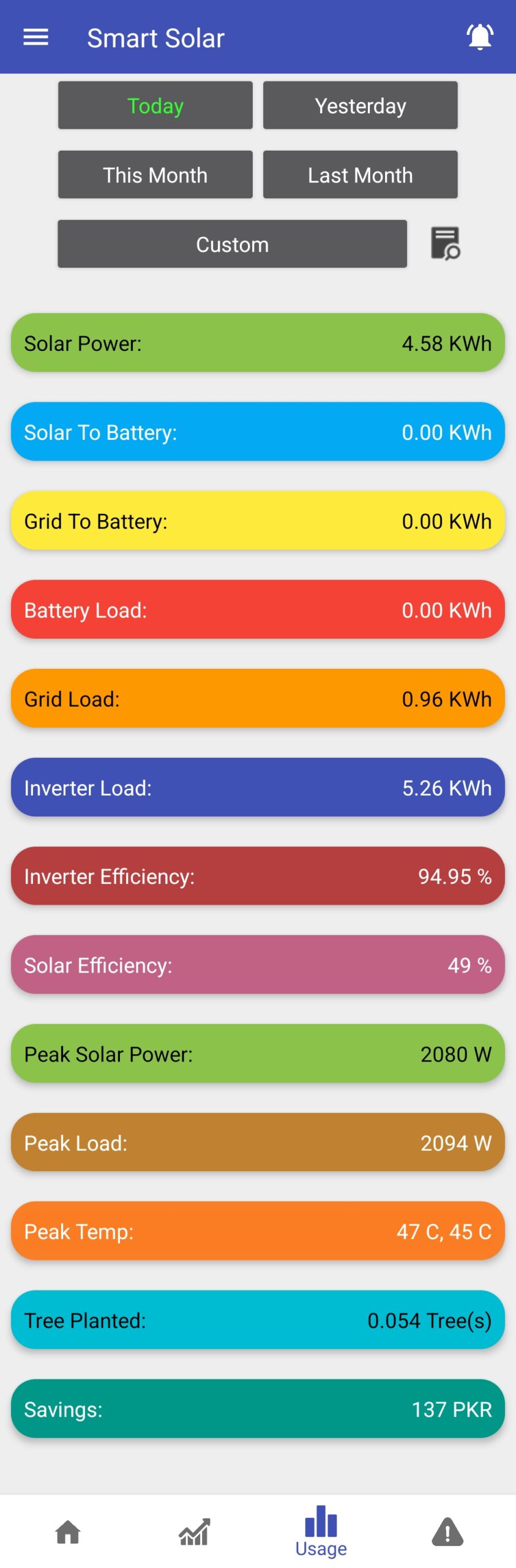Tap the Usage tab
516x1568 pixels.
[x=321, y=1530]
